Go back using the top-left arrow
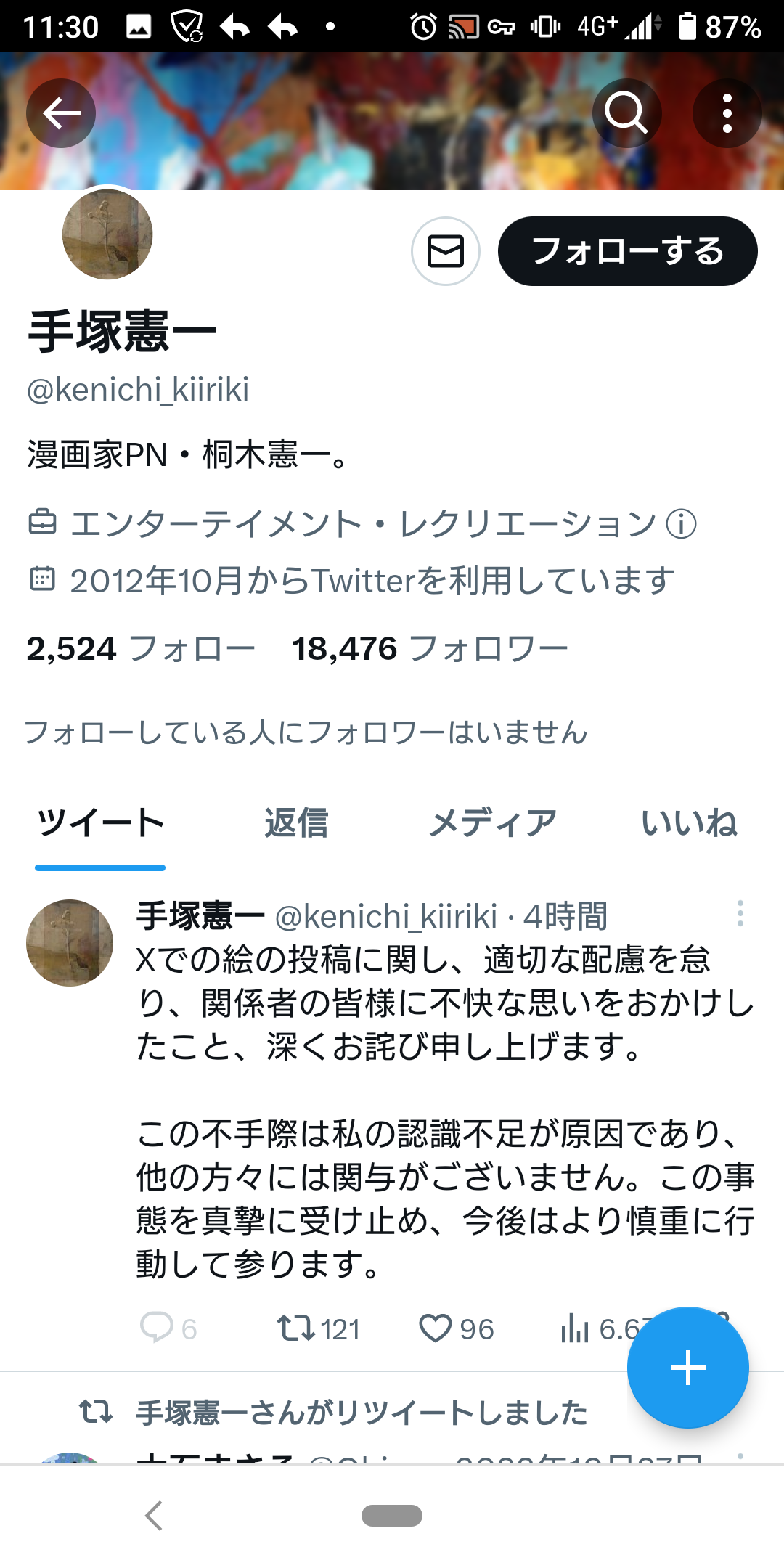 point(61,113)
